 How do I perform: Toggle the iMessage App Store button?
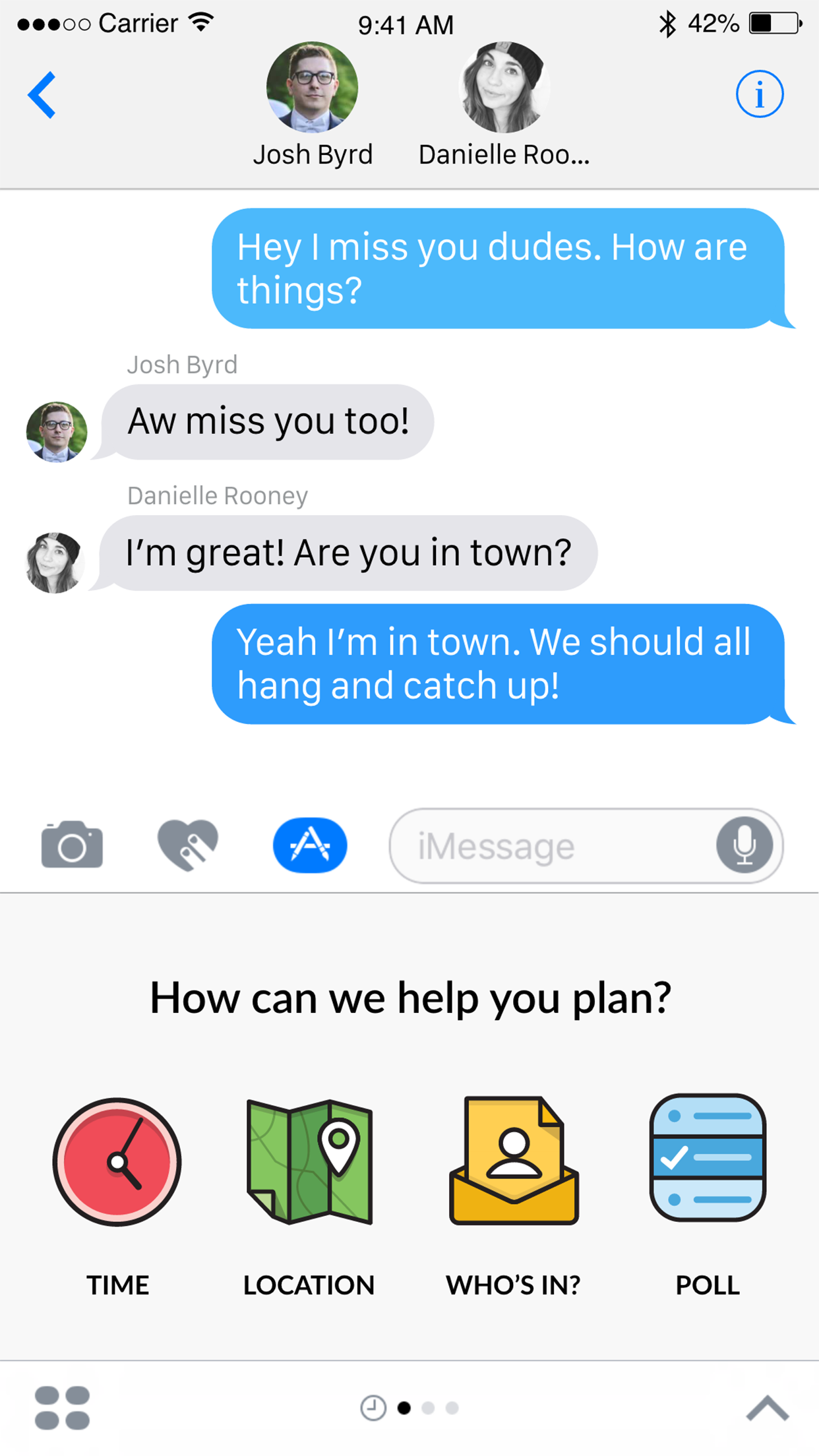pos(310,845)
